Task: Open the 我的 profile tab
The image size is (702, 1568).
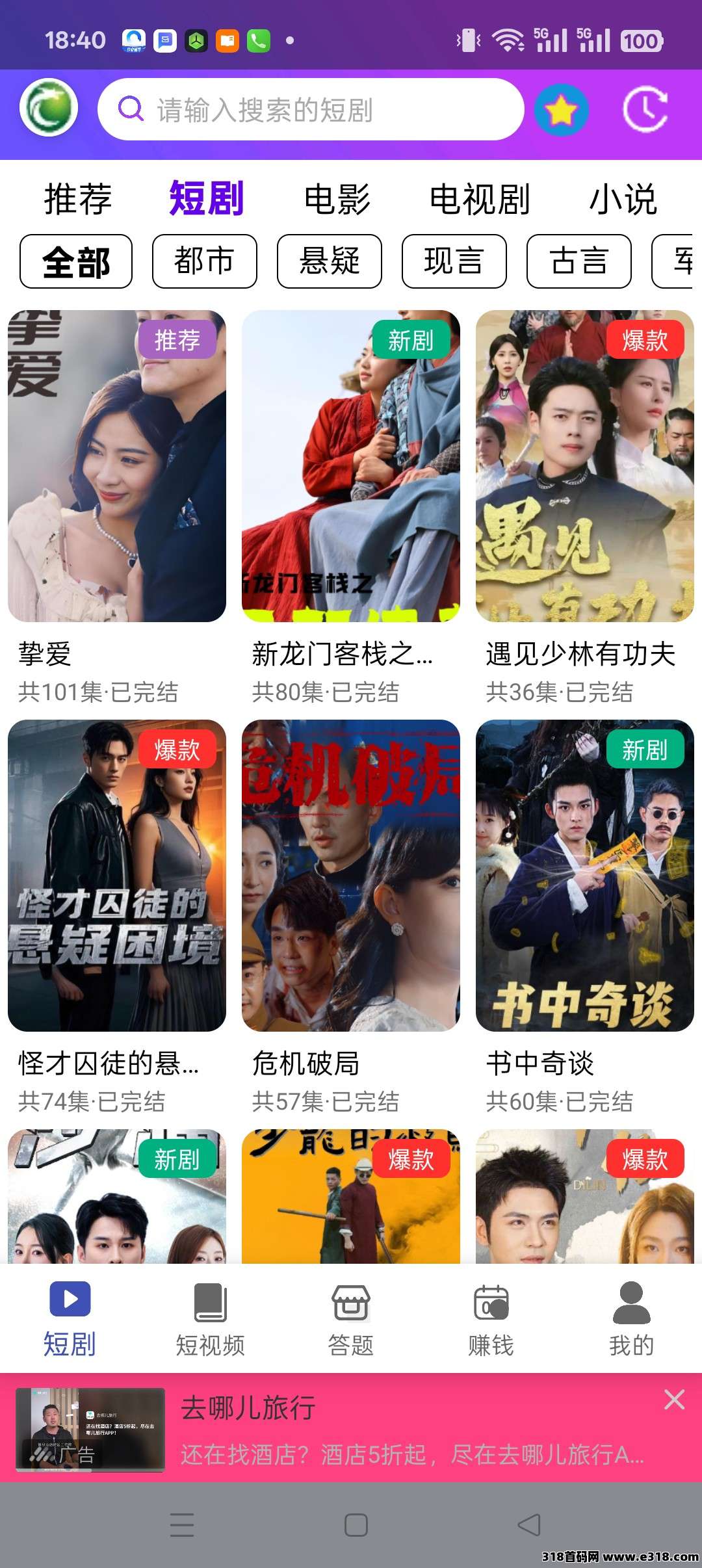Action: click(631, 1318)
